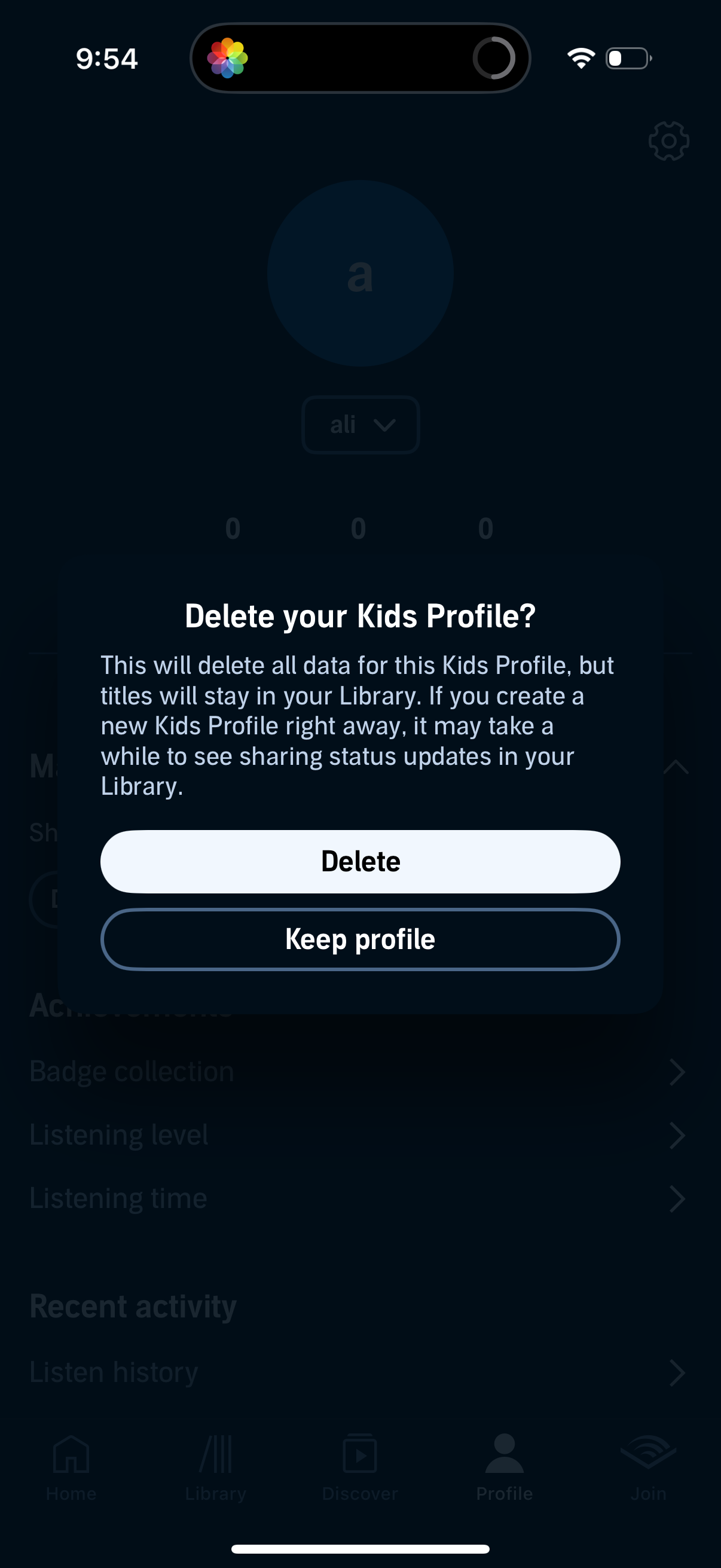Confirm deleting the Kids Profile
Image resolution: width=721 pixels, height=1568 pixels.
(360, 861)
